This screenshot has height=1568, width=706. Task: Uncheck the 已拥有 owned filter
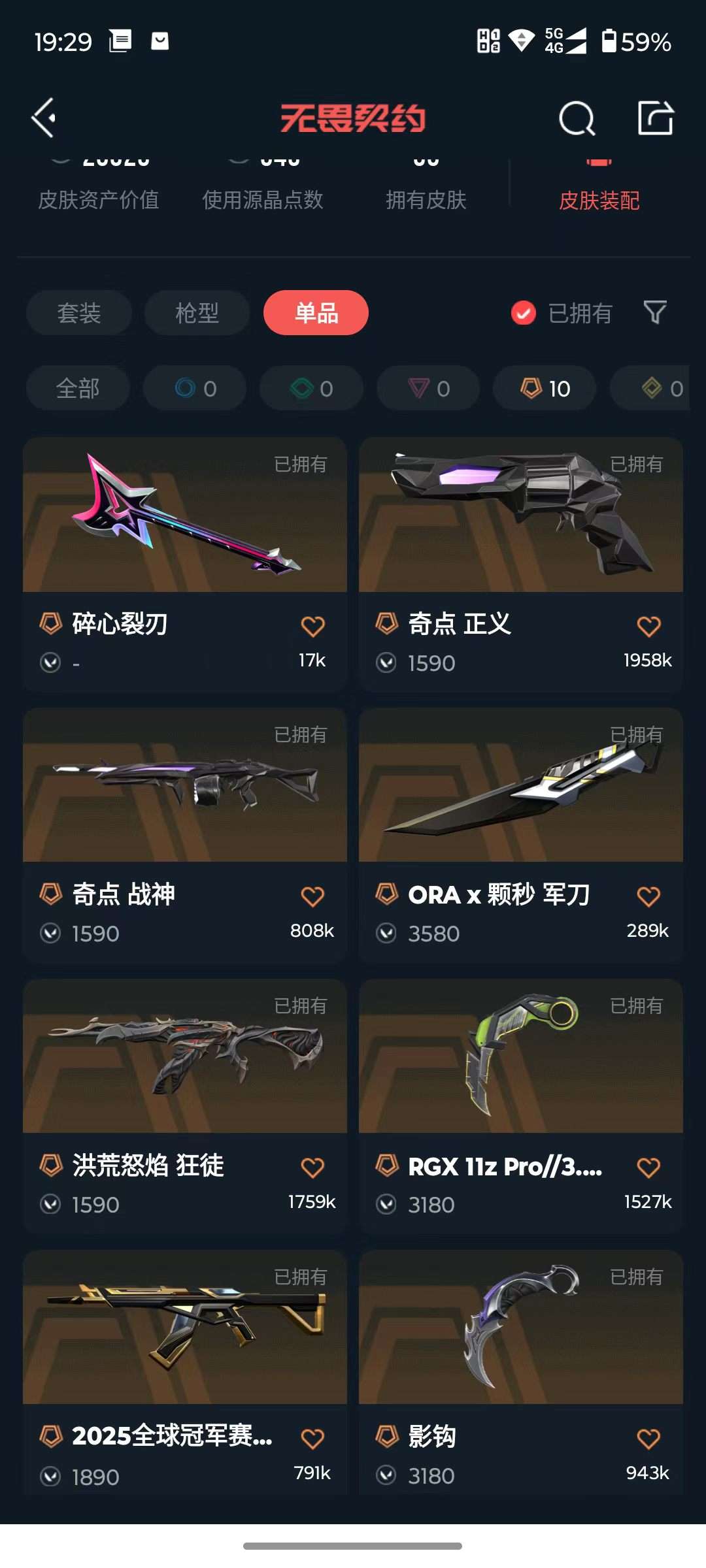coord(562,313)
